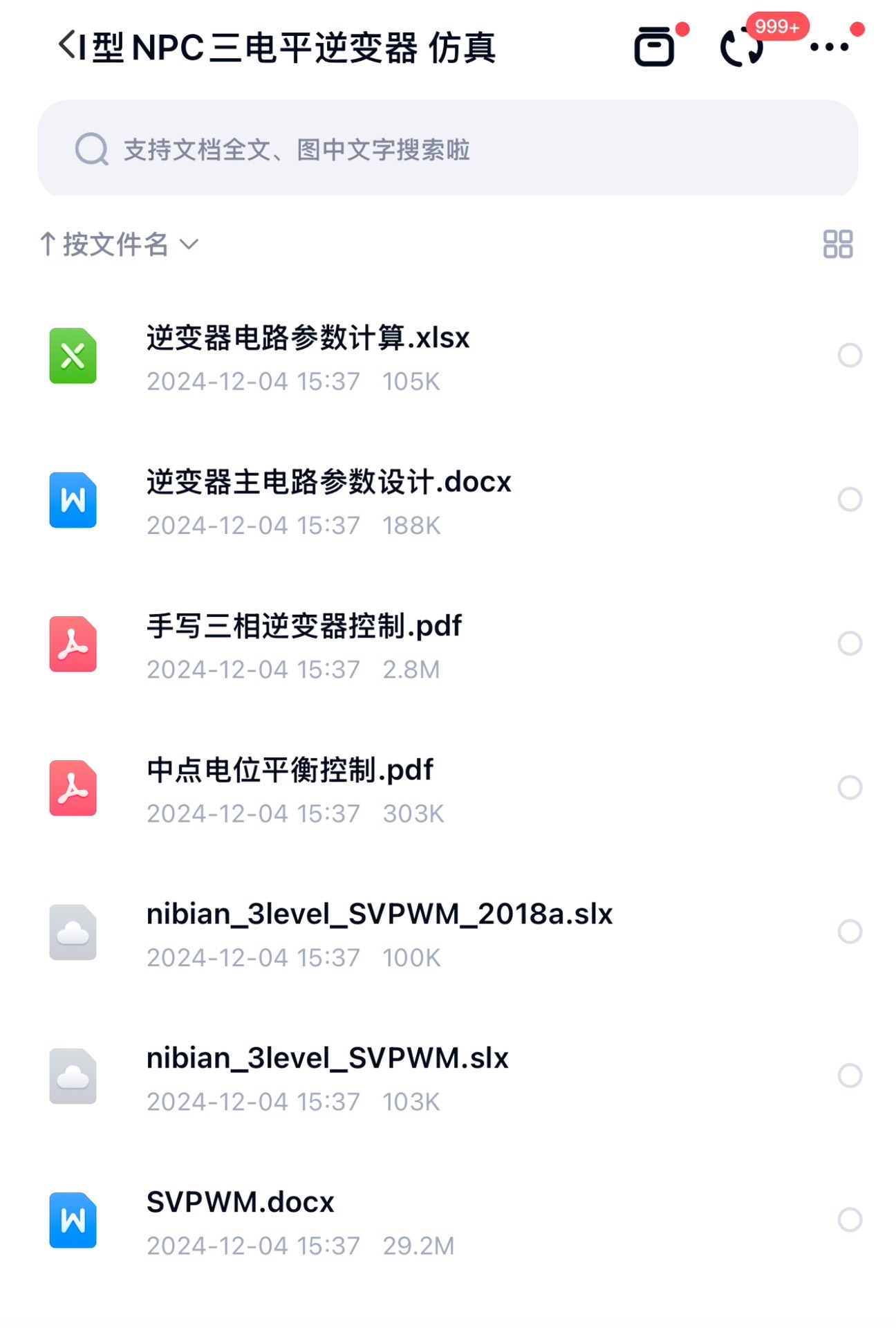
Task: Open the Word file 逆变器主电路参数设计.docx
Action: (328, 483)
